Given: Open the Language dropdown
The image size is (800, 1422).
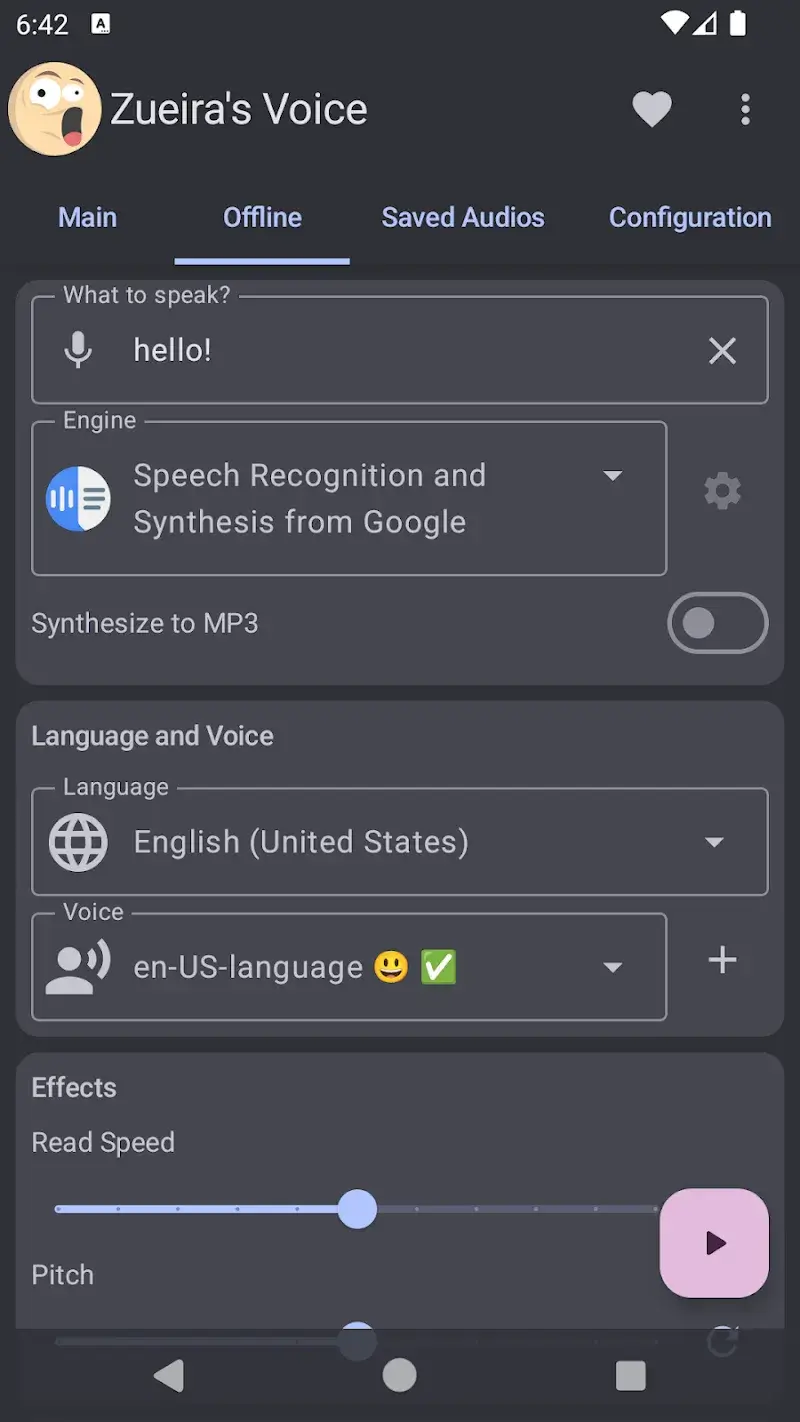Looking at the screenshot, I should coord(715,841).
